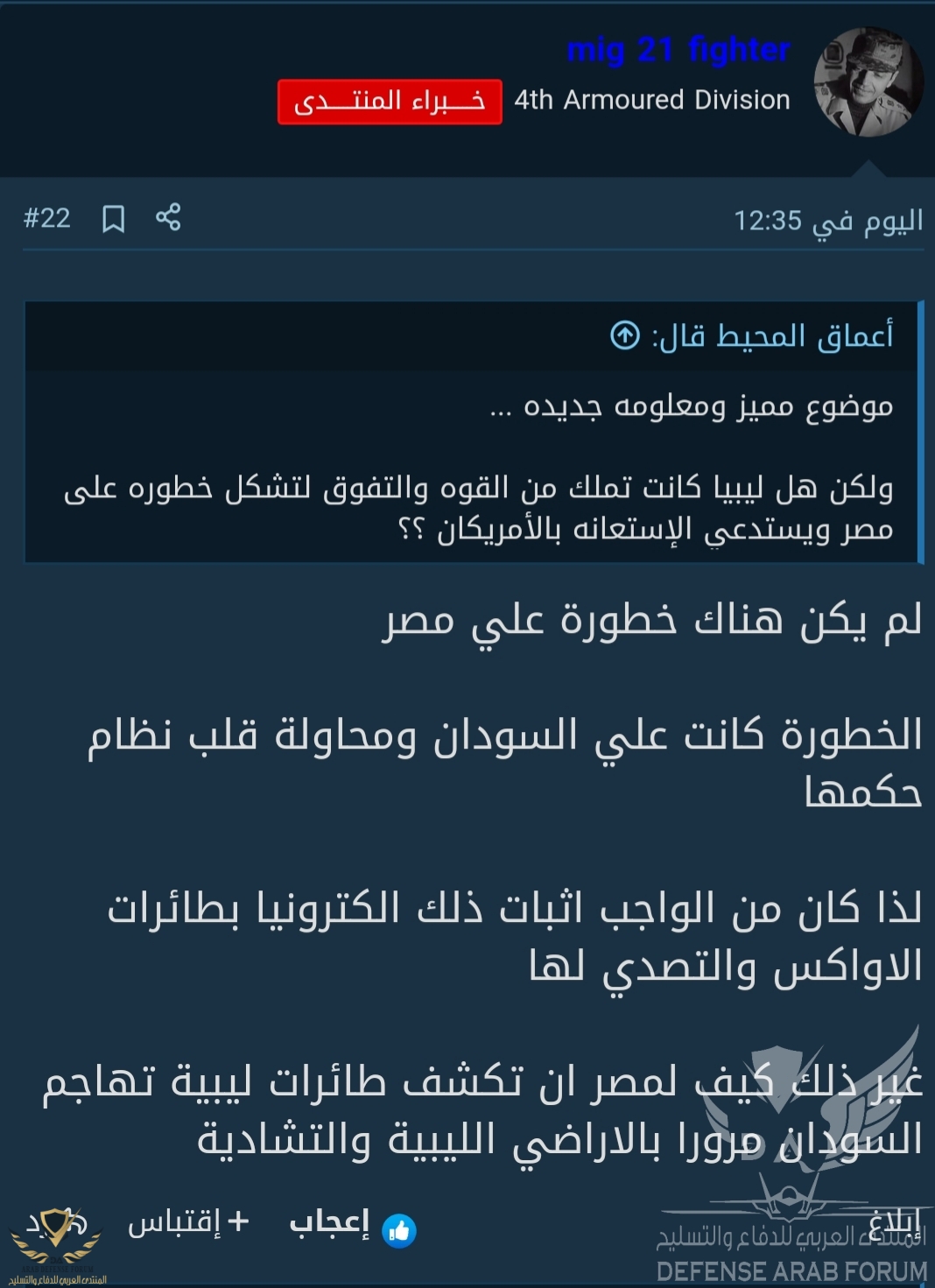Bookmark post #22
935x1288 pixels.
114,218
